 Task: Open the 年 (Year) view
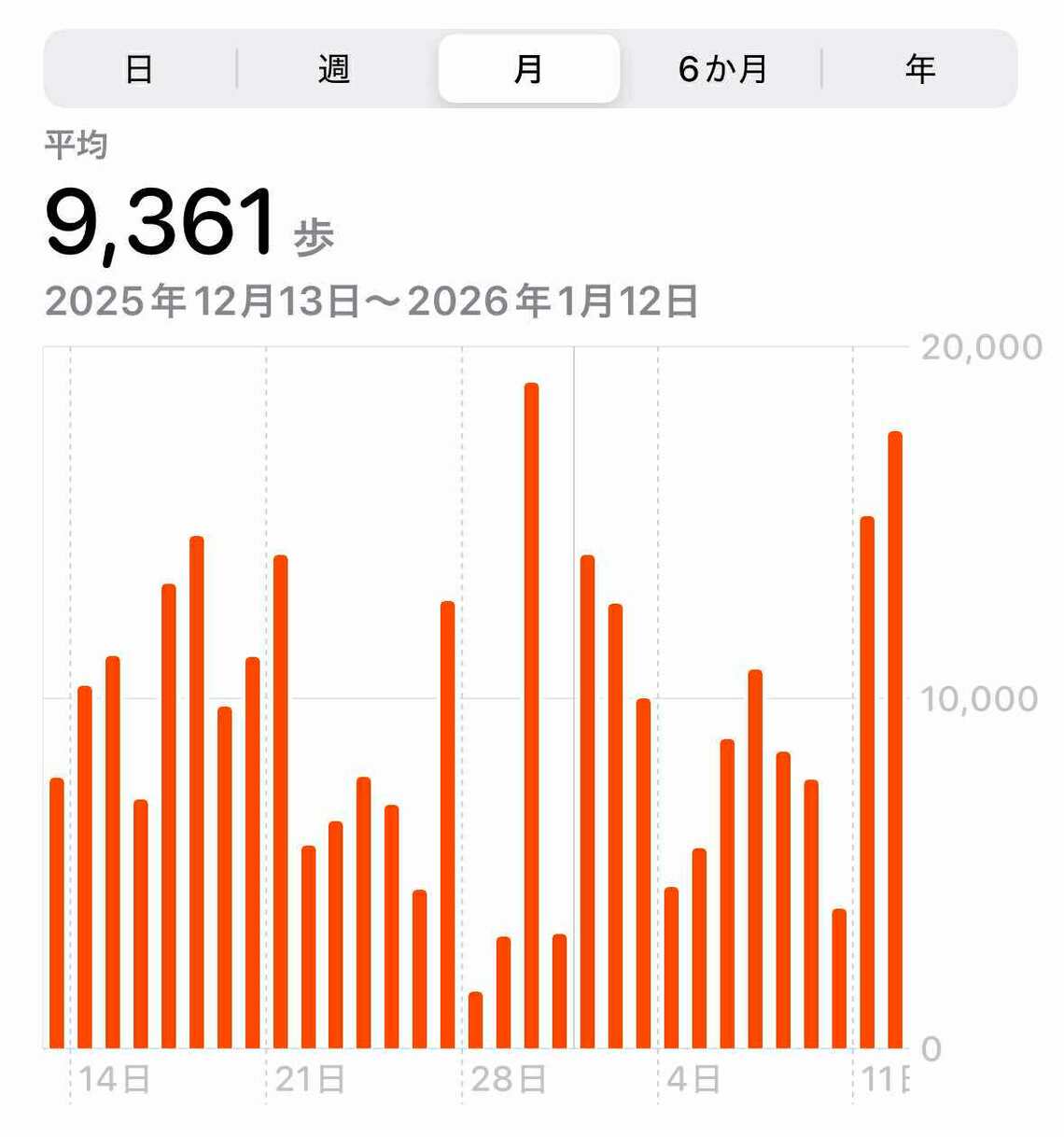[918, 68]
